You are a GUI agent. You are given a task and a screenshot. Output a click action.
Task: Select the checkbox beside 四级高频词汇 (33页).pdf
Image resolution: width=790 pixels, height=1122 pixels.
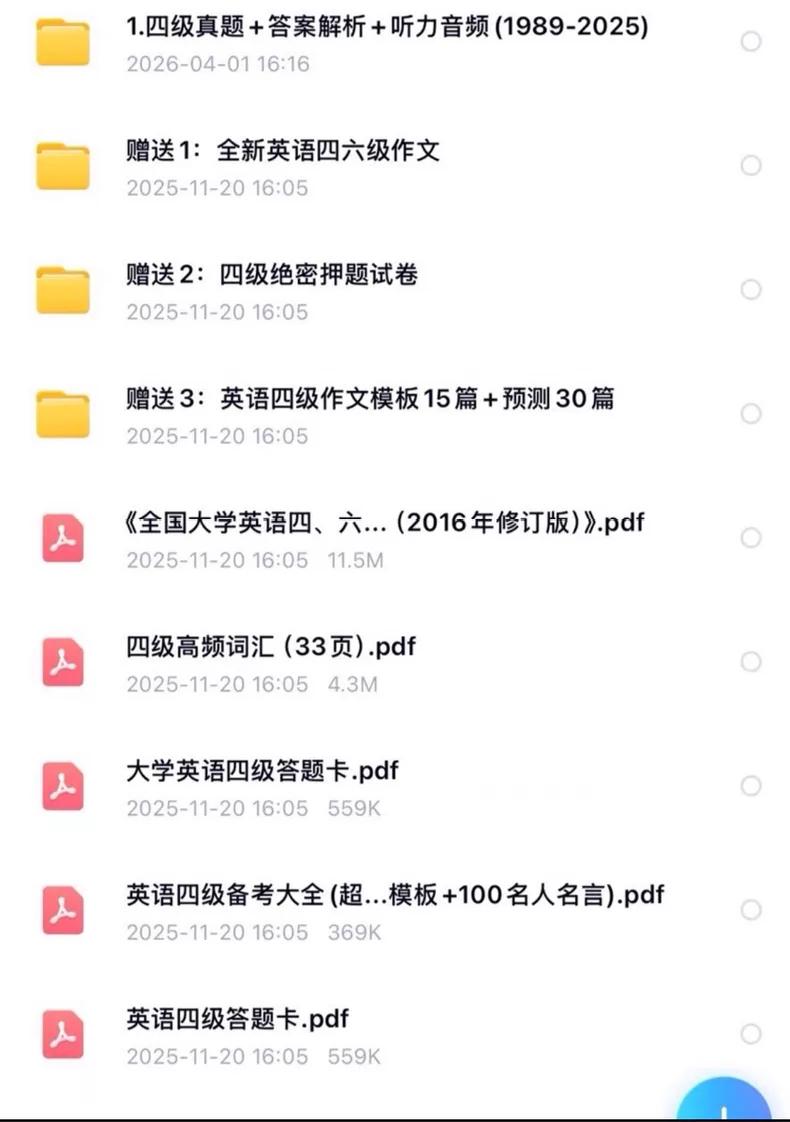pyautogui.click(x=751, y=662)
